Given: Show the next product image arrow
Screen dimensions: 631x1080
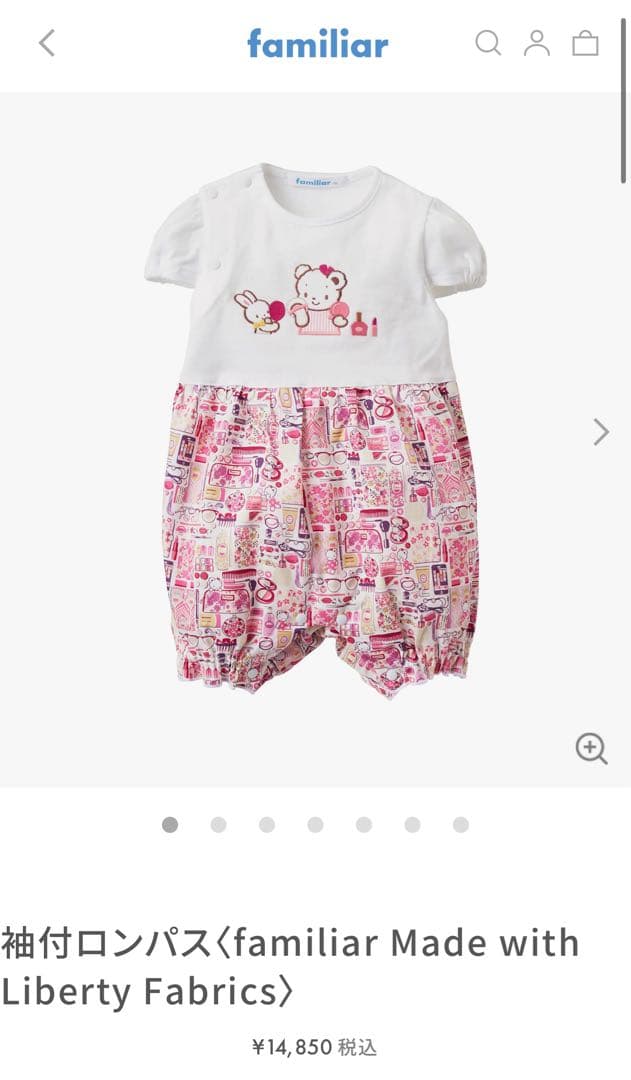Looking at the screenshot, I should (x=600, y=432).
